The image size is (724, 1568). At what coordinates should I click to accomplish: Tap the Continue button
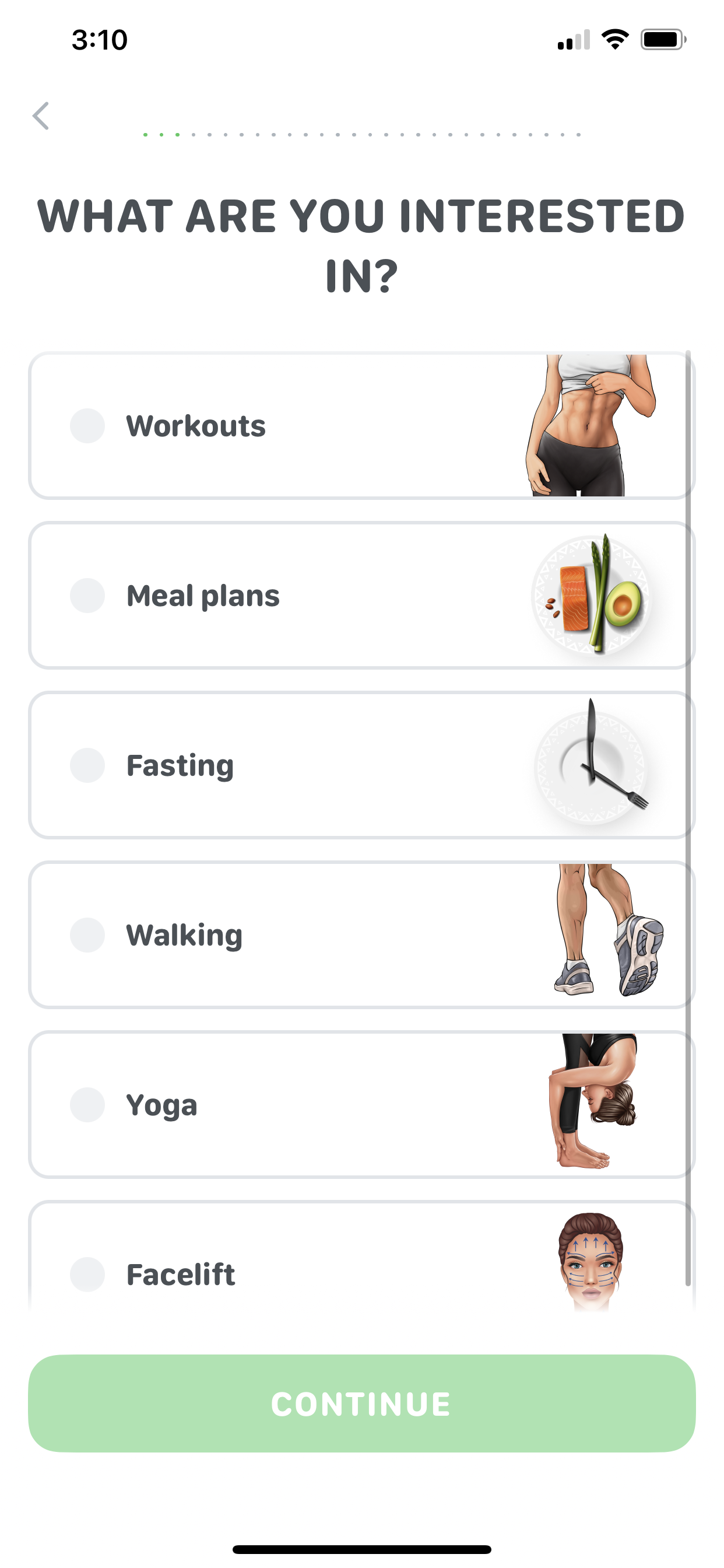[361, 1403]
